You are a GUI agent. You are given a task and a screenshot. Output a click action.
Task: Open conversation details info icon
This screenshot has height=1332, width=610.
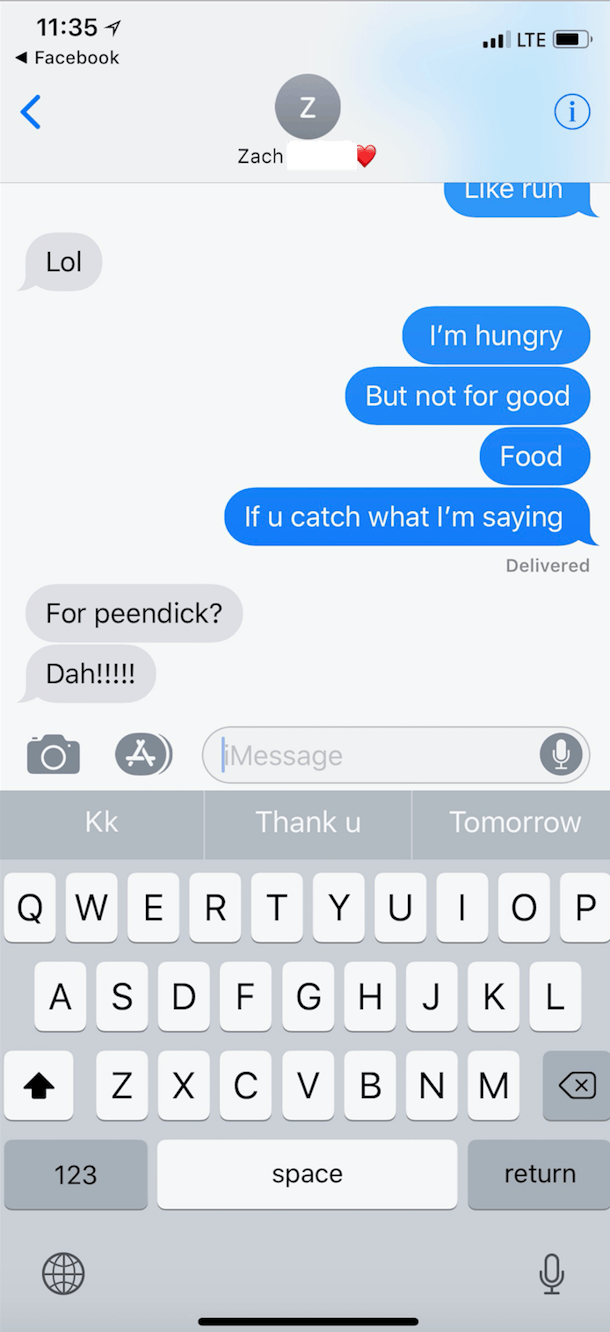[x=572, y=112]
